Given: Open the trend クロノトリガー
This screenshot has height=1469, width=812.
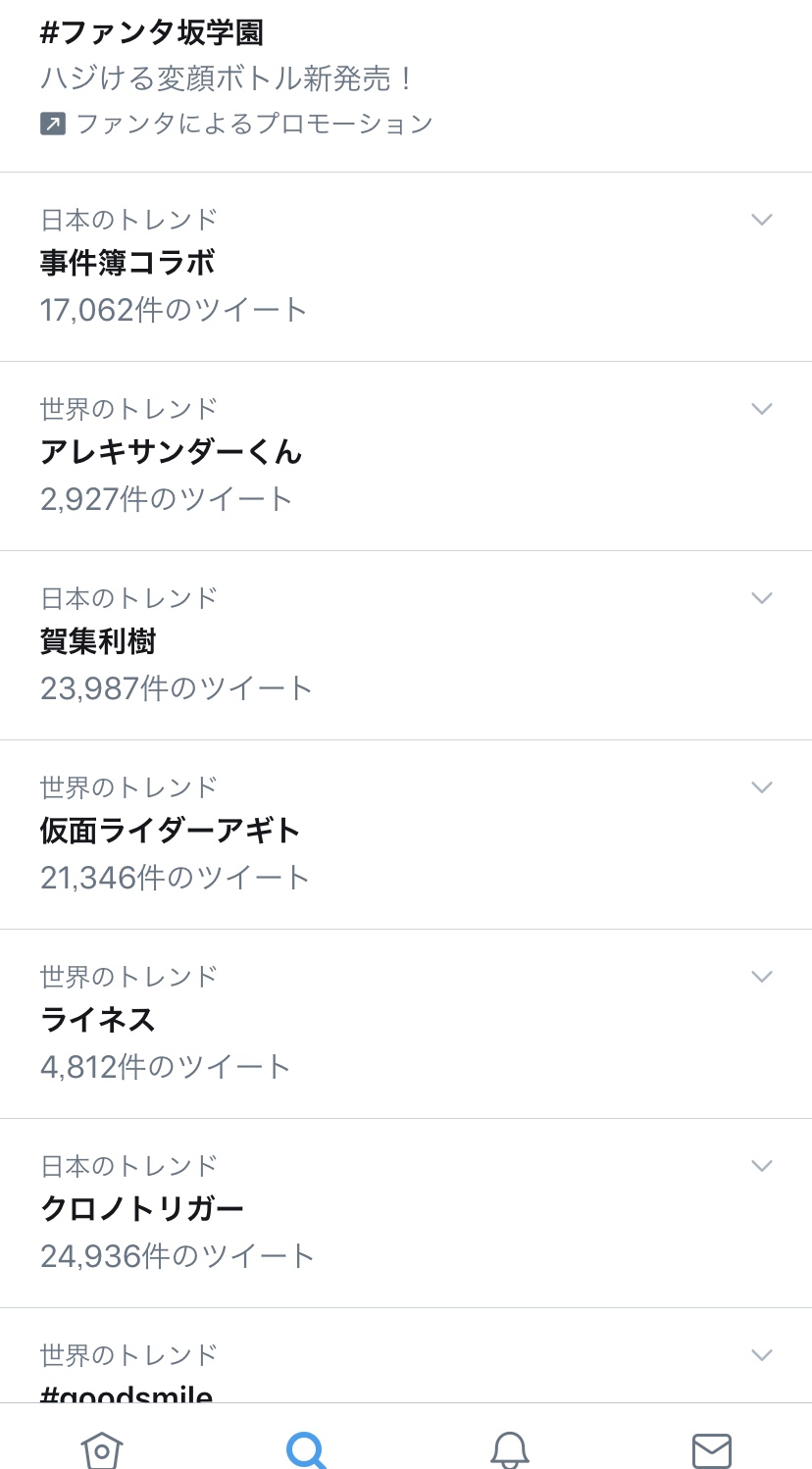Looking at the screenshot, I should tap(142, 1209).
